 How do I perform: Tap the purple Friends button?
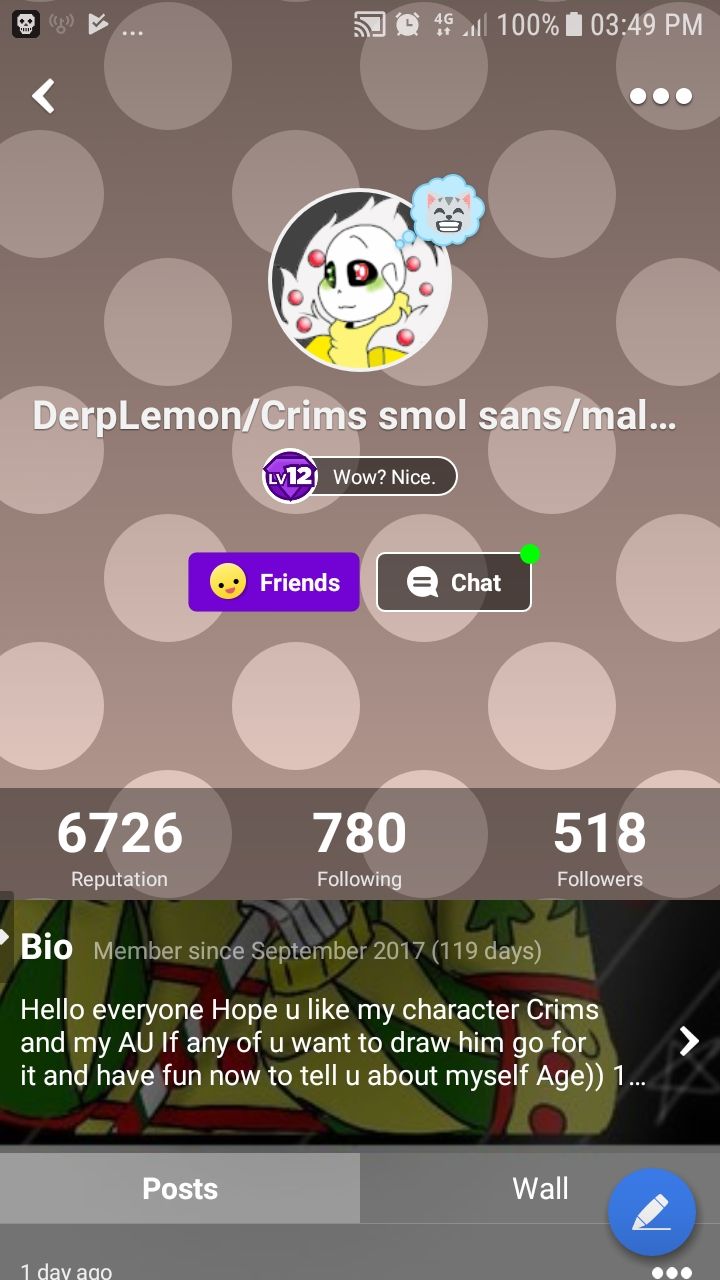point(274,582)
